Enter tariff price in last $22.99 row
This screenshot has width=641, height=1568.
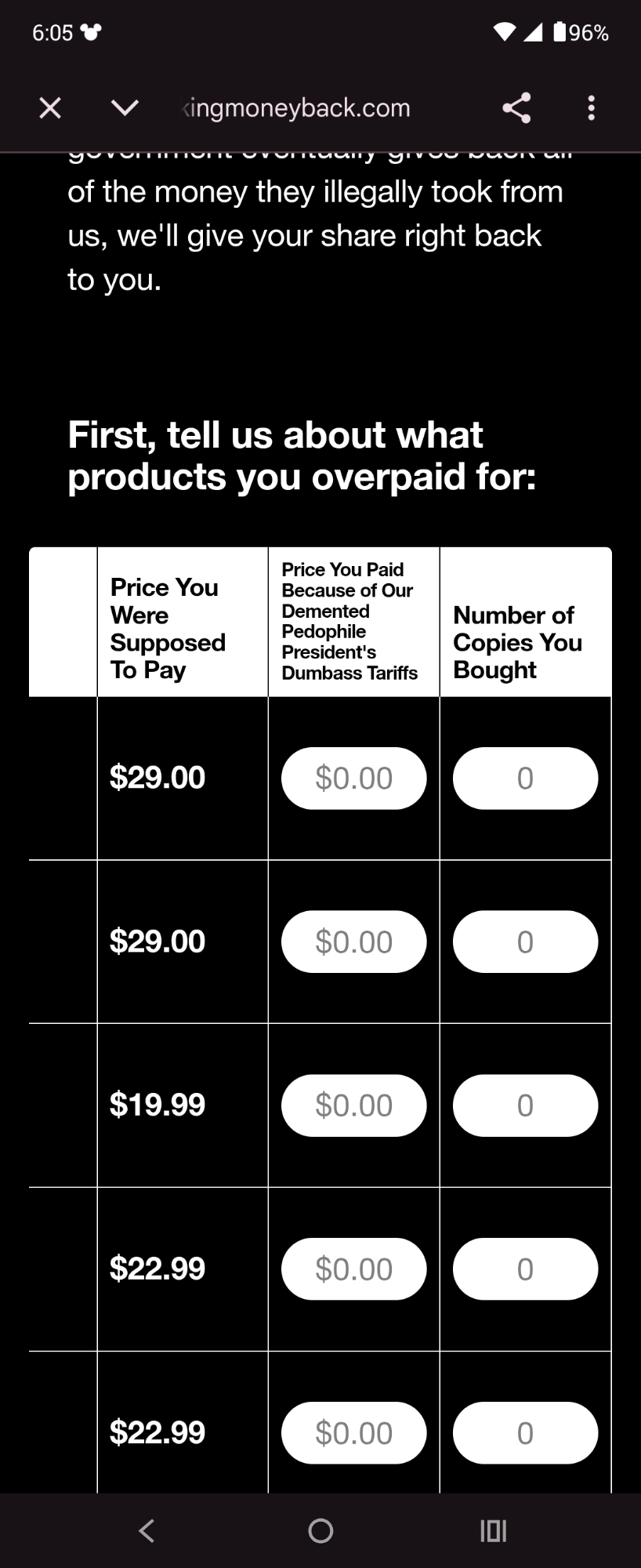[353, 1433]
